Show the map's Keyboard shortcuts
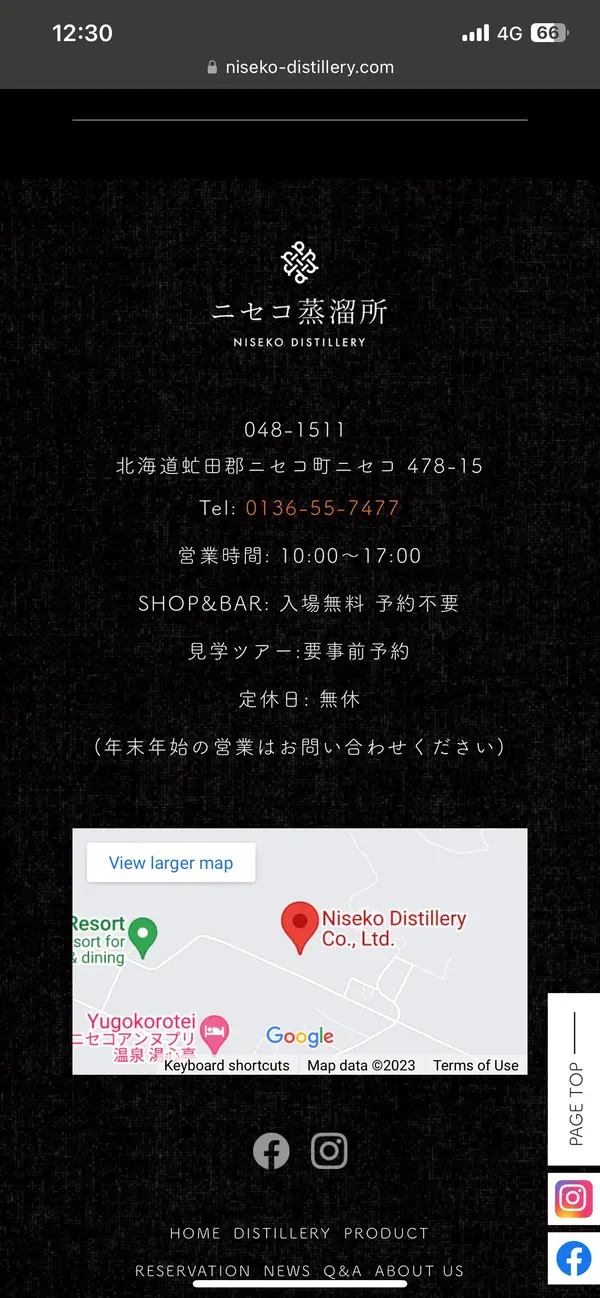 click(227, 1065)
